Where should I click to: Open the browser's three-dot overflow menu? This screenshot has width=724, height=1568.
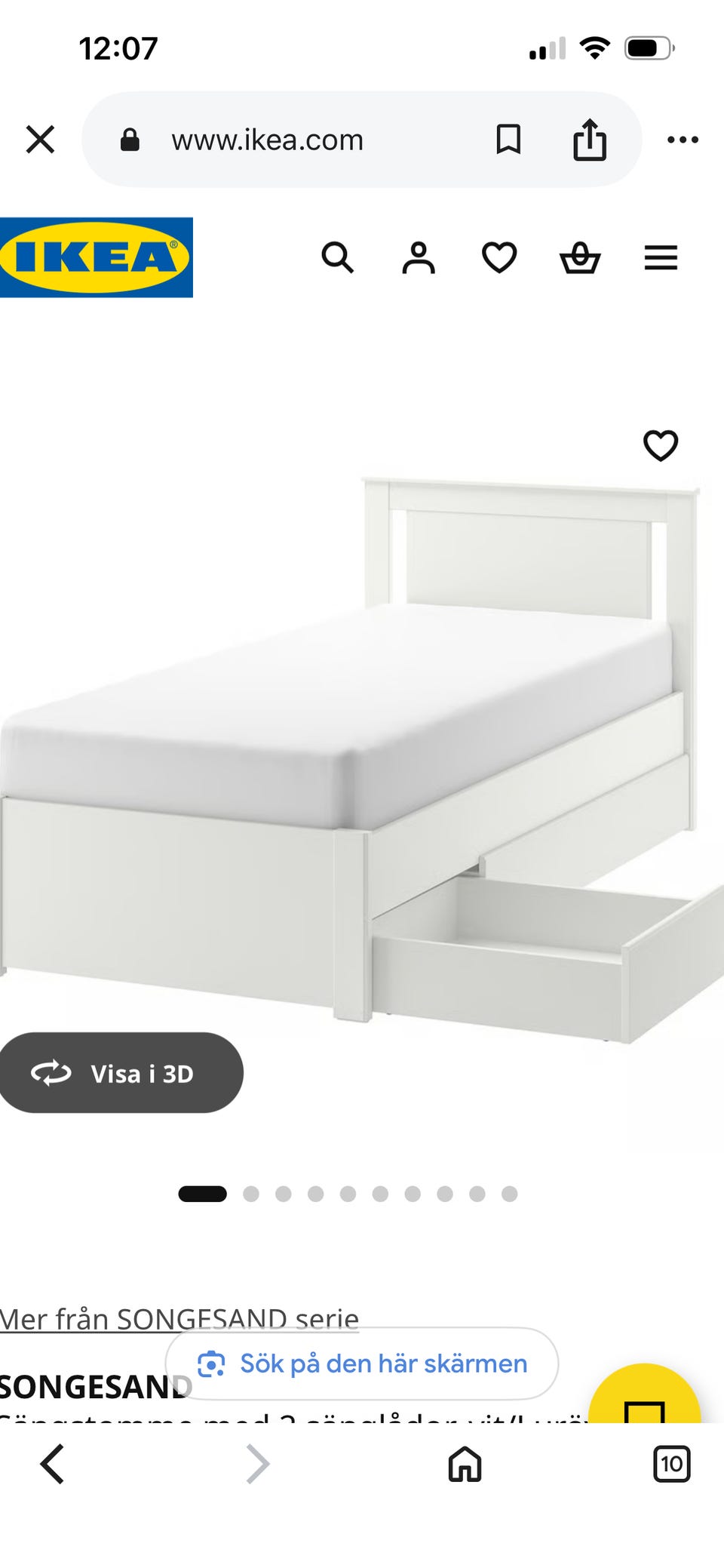tap(683, 140)
